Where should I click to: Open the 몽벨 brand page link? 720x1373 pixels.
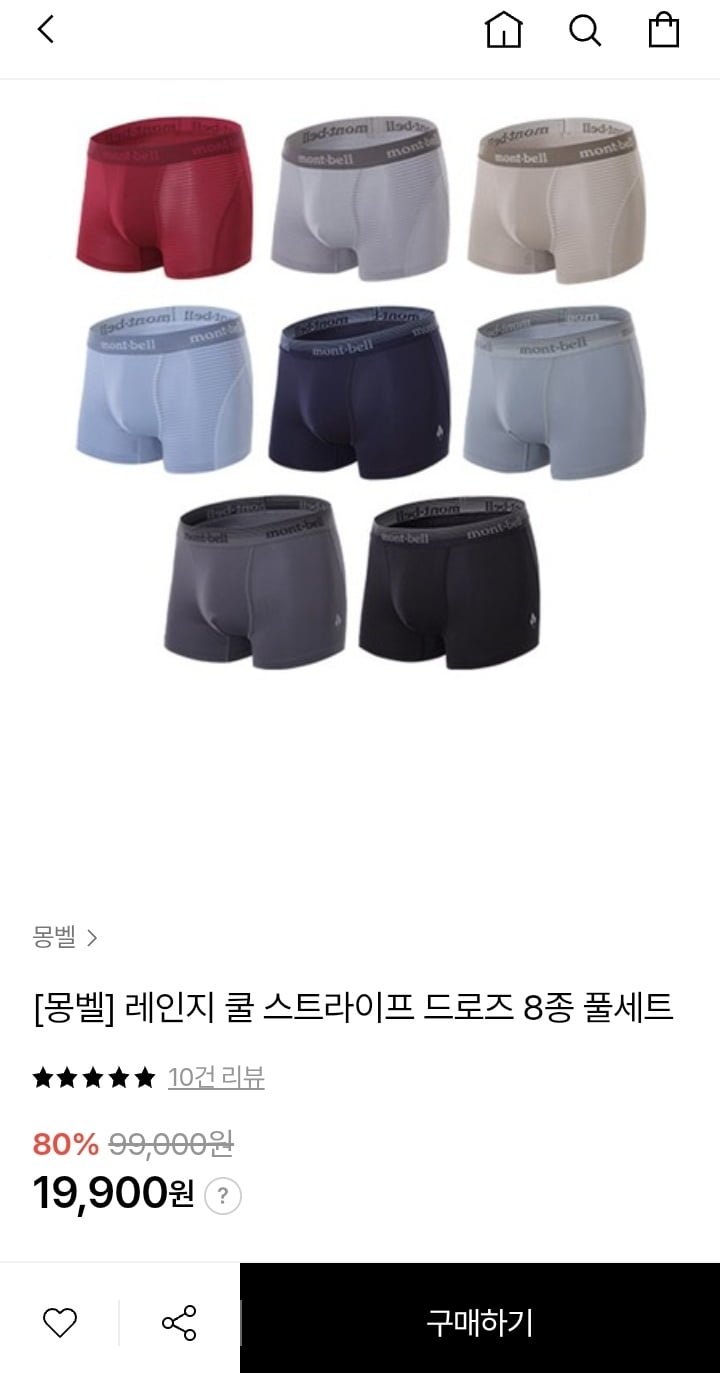(x=65, y=937)
